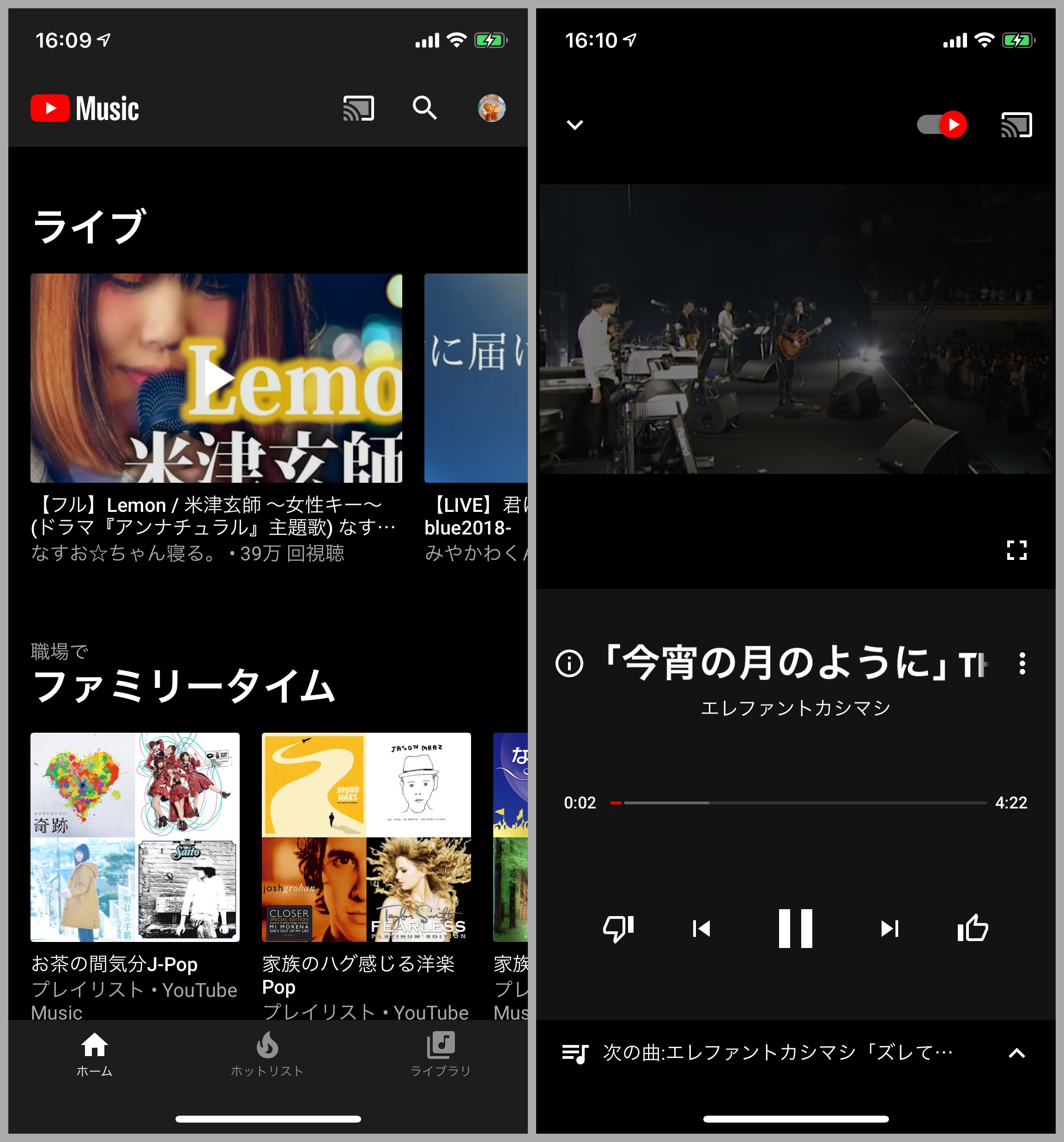Seek along the song progress bar

(798, 802)
